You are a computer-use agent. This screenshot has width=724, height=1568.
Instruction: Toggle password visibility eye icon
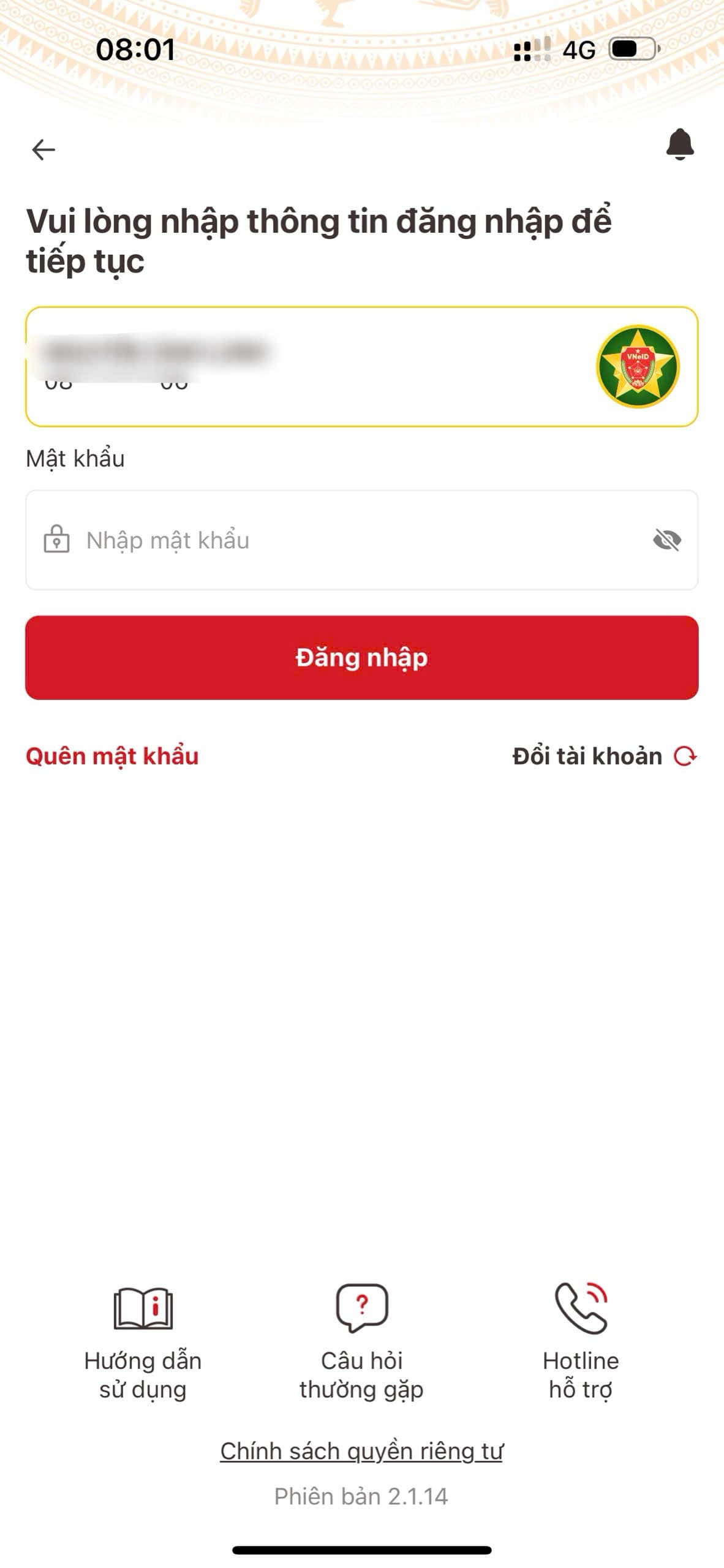point(666,540)
